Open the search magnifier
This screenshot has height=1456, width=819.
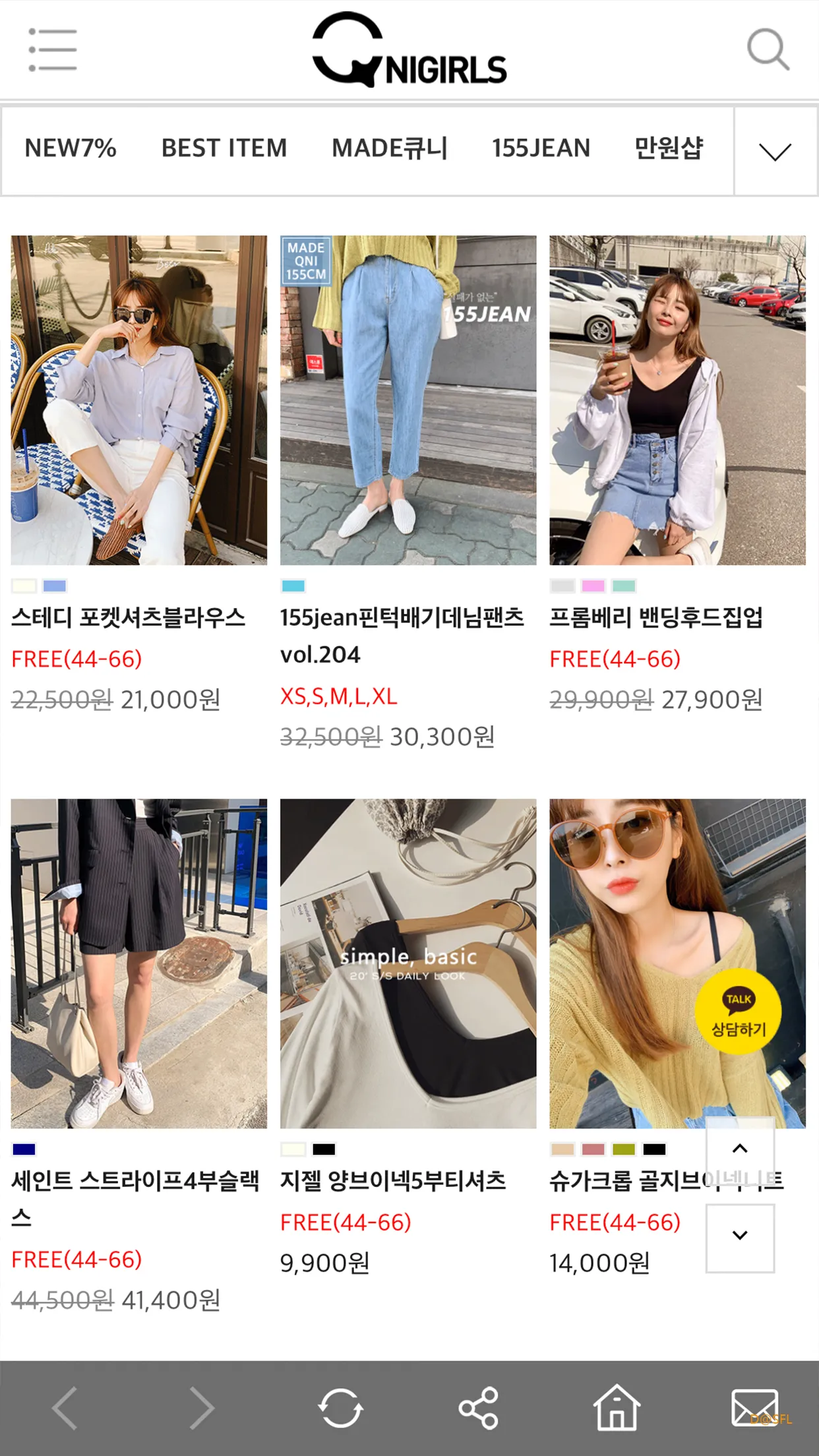(x=768, y=49)
